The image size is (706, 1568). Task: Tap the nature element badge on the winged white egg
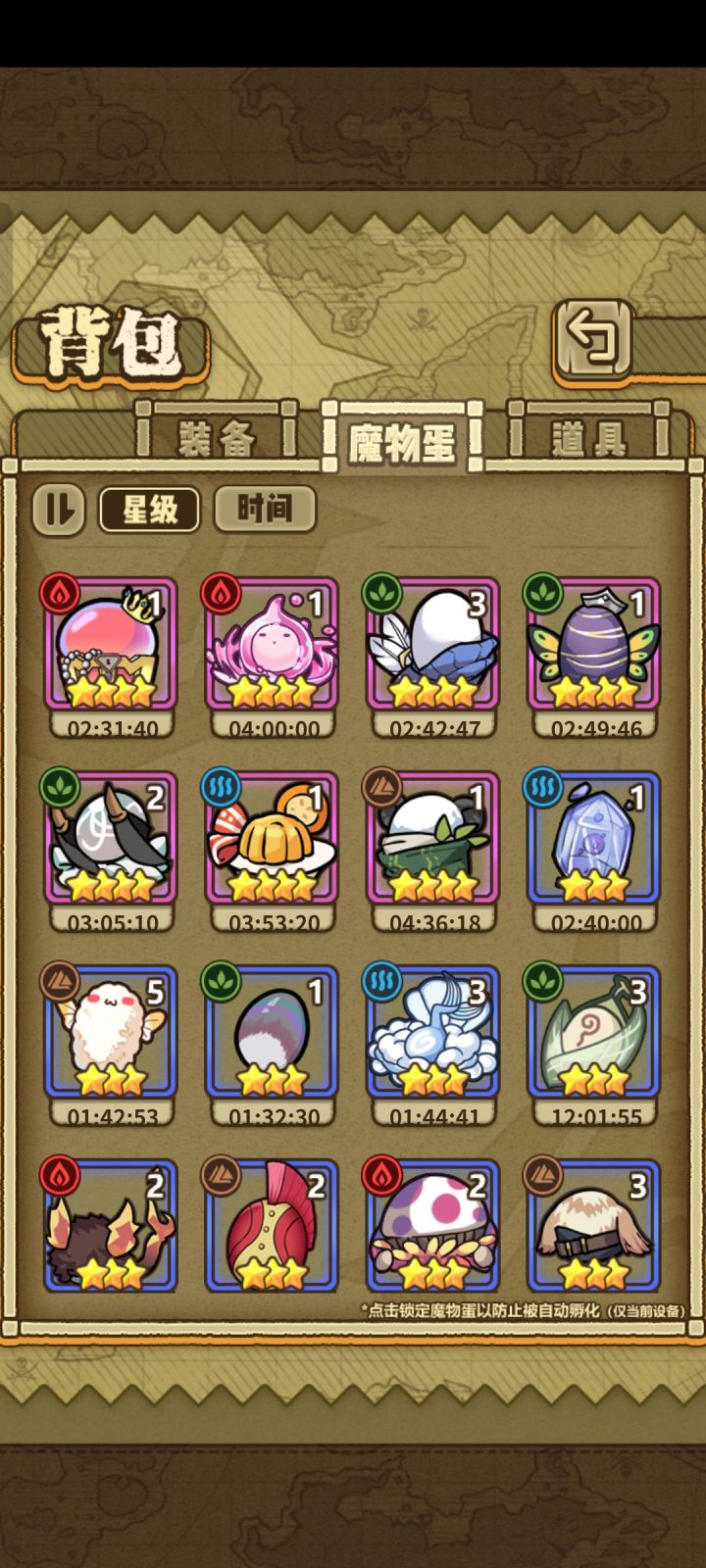[384, 594]
